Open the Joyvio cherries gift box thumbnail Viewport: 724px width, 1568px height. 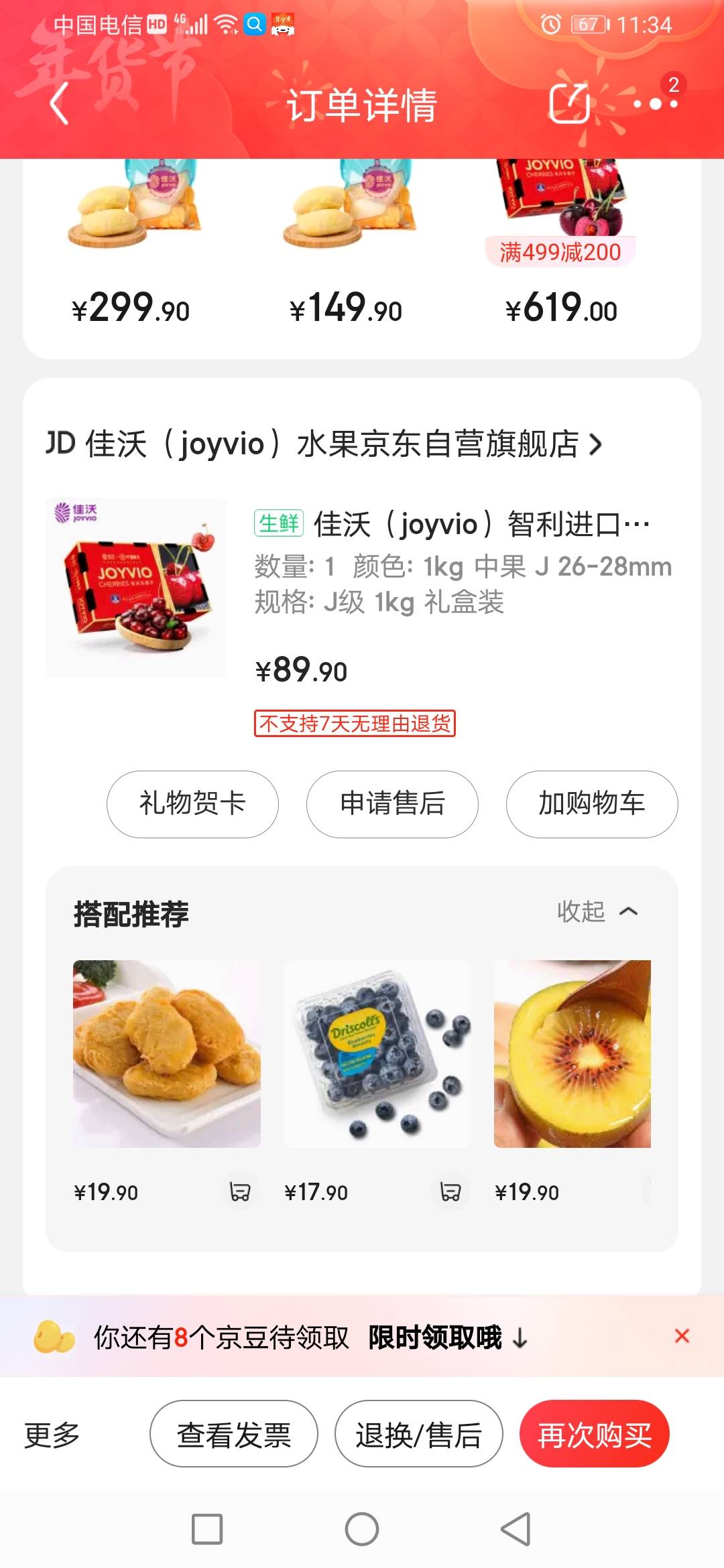point(137,588)
